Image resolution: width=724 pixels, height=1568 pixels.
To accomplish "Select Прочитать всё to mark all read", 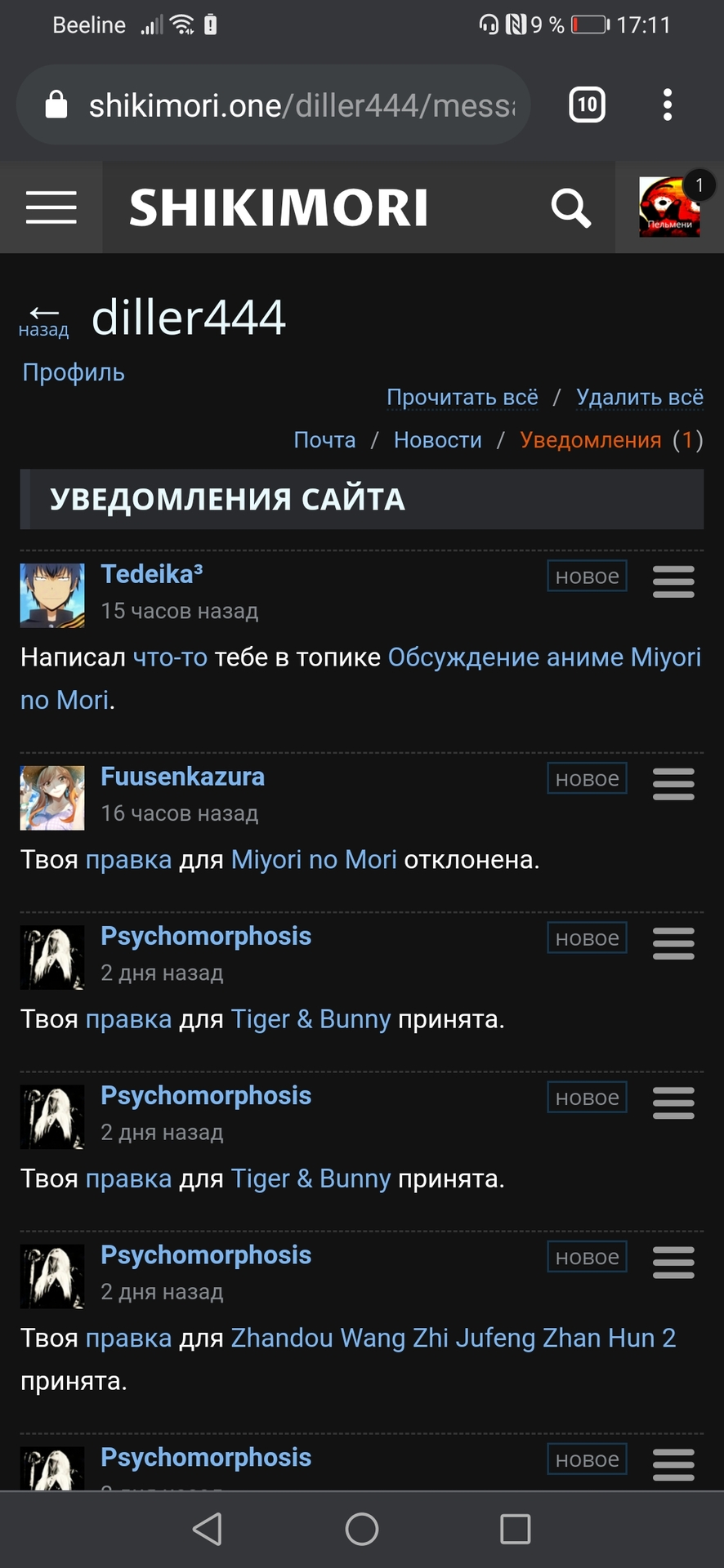I will click(x=463, y=398).
